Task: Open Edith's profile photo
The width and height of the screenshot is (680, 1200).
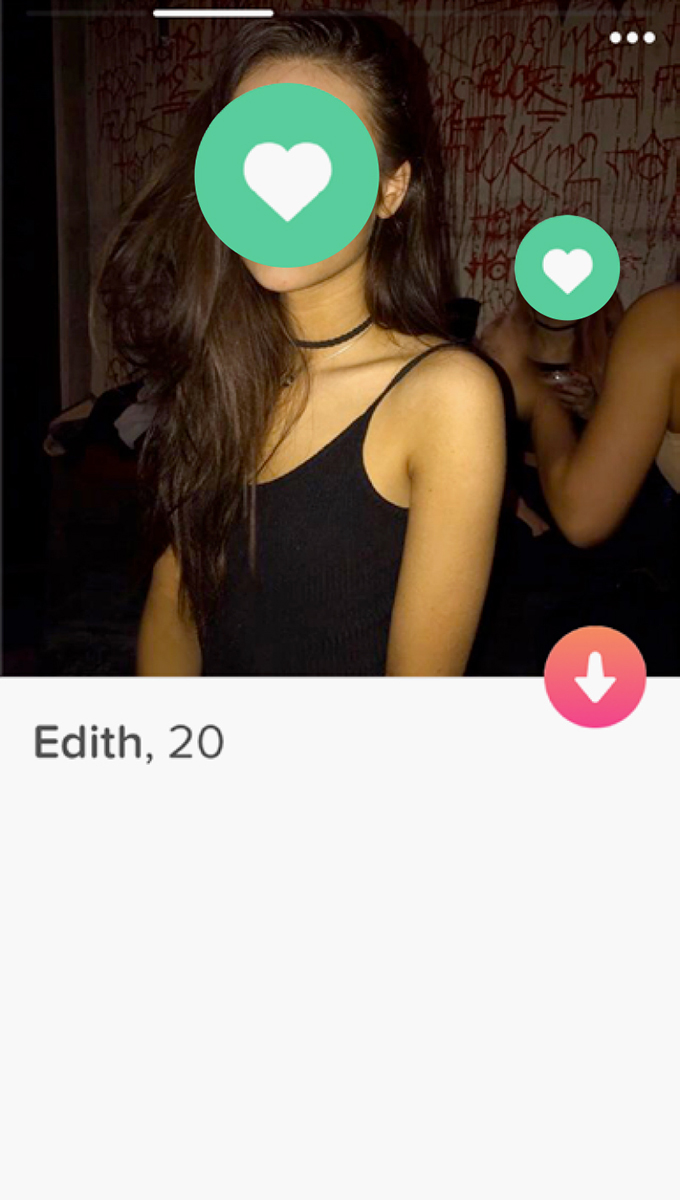Action: [340, 338]
